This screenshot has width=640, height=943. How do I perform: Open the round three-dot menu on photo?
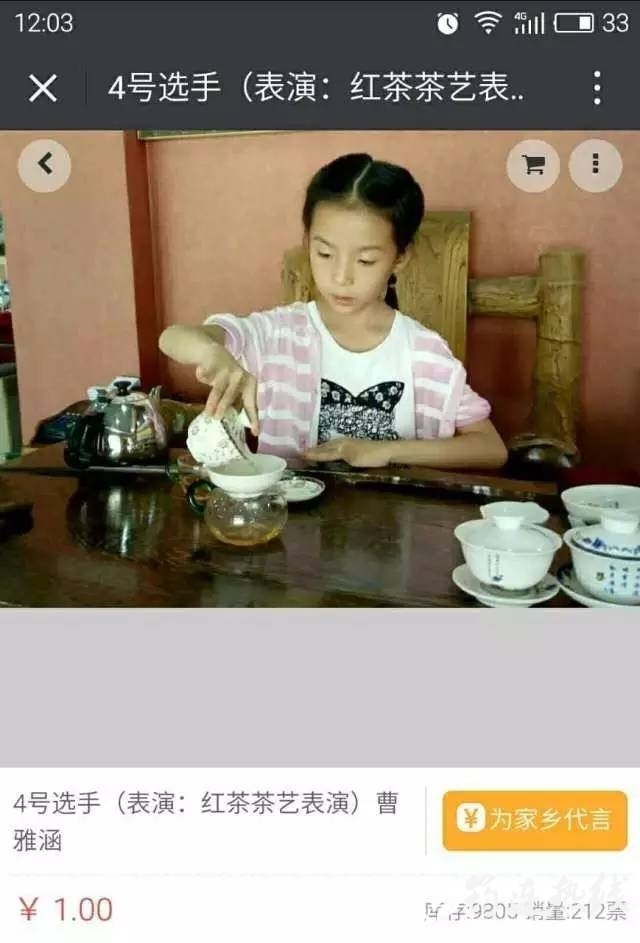(595, 165)
